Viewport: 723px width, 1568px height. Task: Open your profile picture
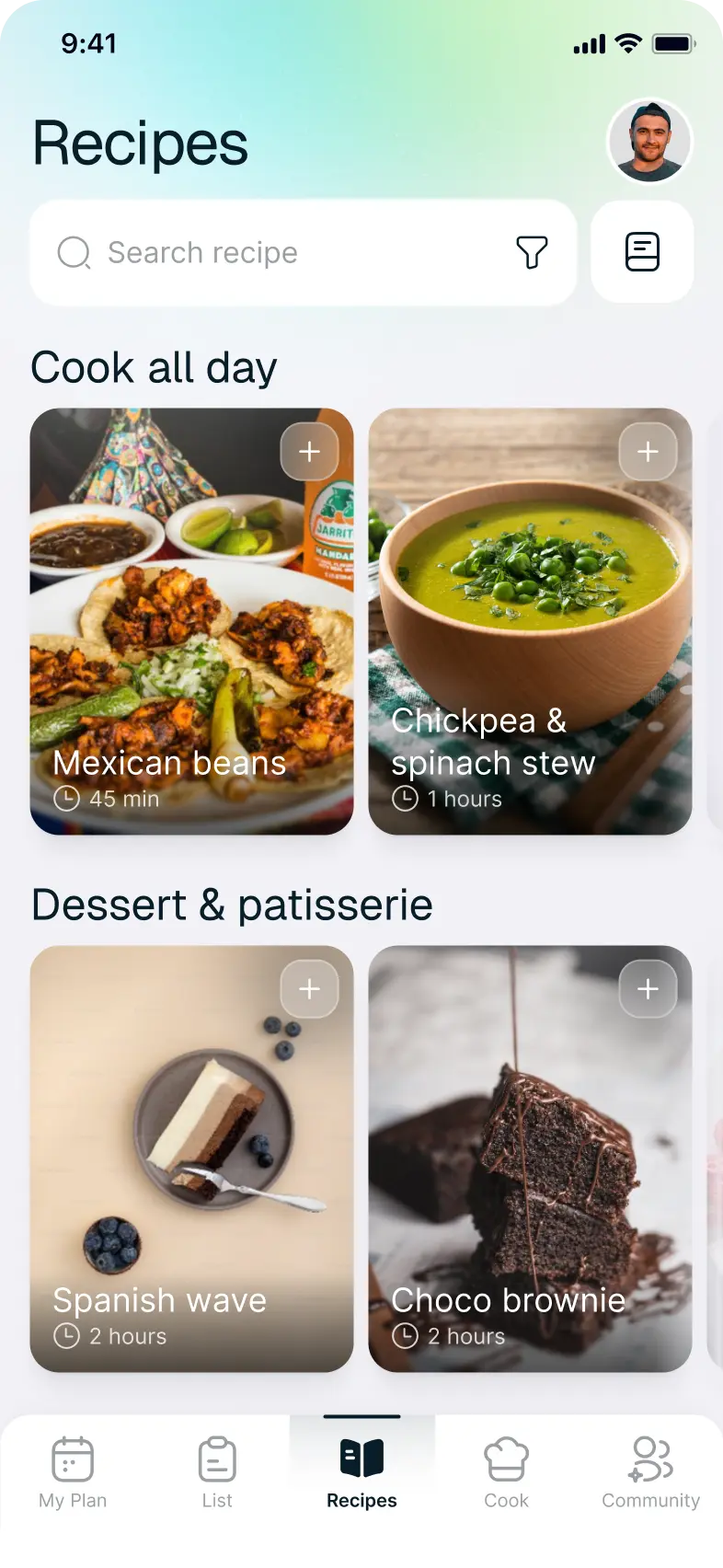tap(650, 142)
